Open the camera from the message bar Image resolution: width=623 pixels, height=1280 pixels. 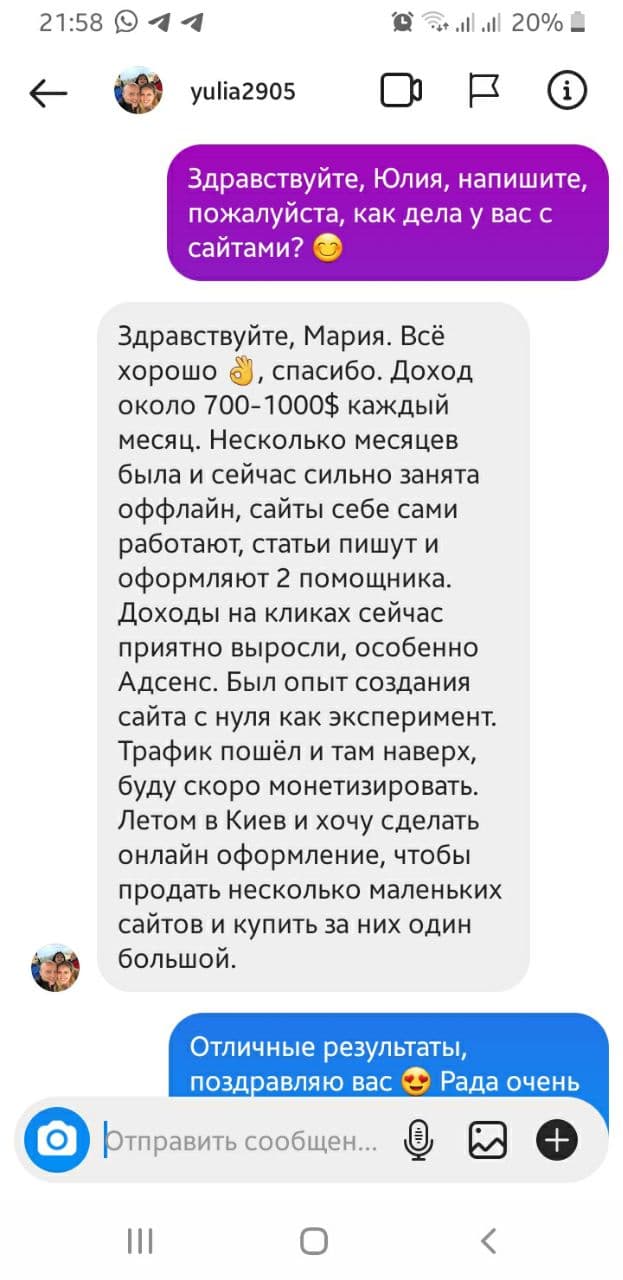(57, 1140)
